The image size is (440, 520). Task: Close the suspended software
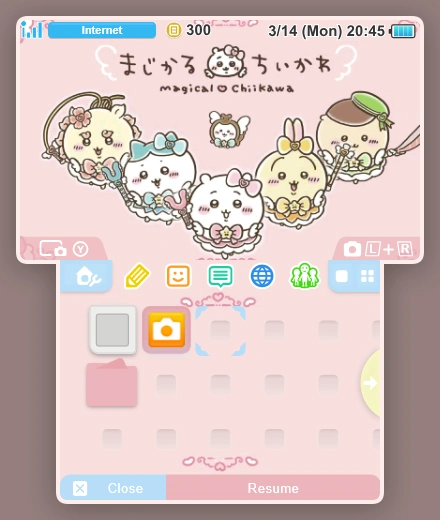point(113,488)
